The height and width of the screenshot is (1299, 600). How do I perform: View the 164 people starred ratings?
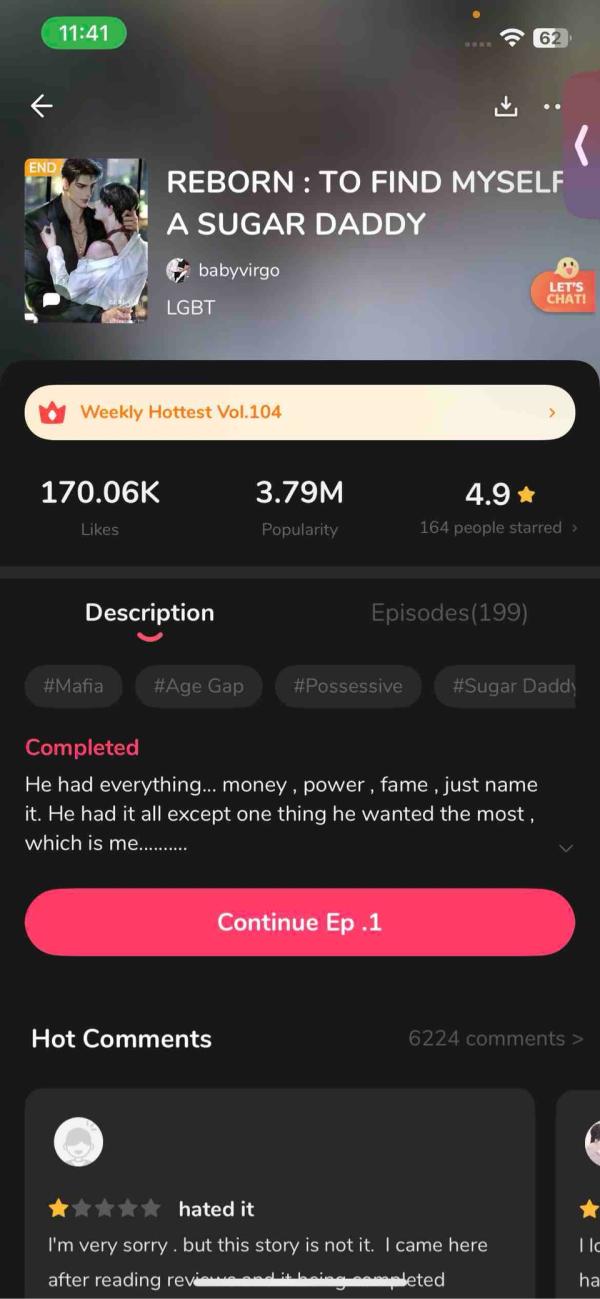point(498,528)
